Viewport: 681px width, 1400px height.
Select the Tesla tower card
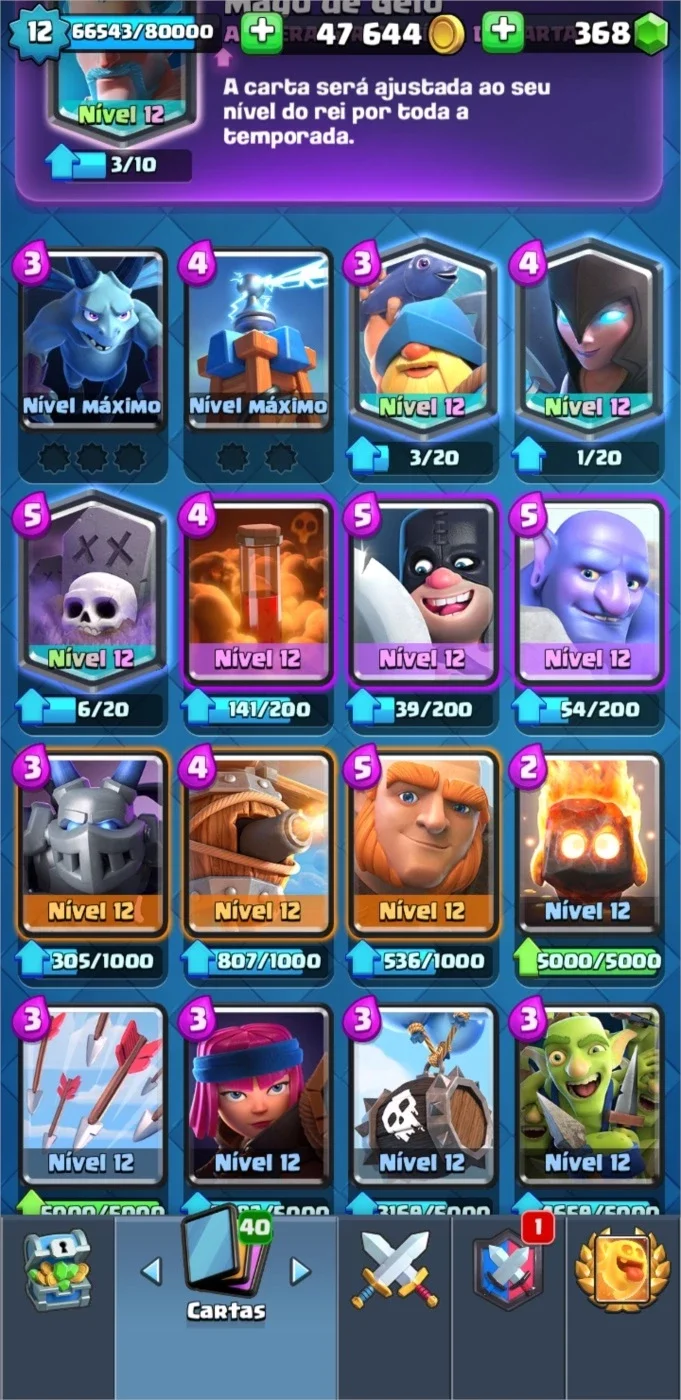[x=257, y=342]
